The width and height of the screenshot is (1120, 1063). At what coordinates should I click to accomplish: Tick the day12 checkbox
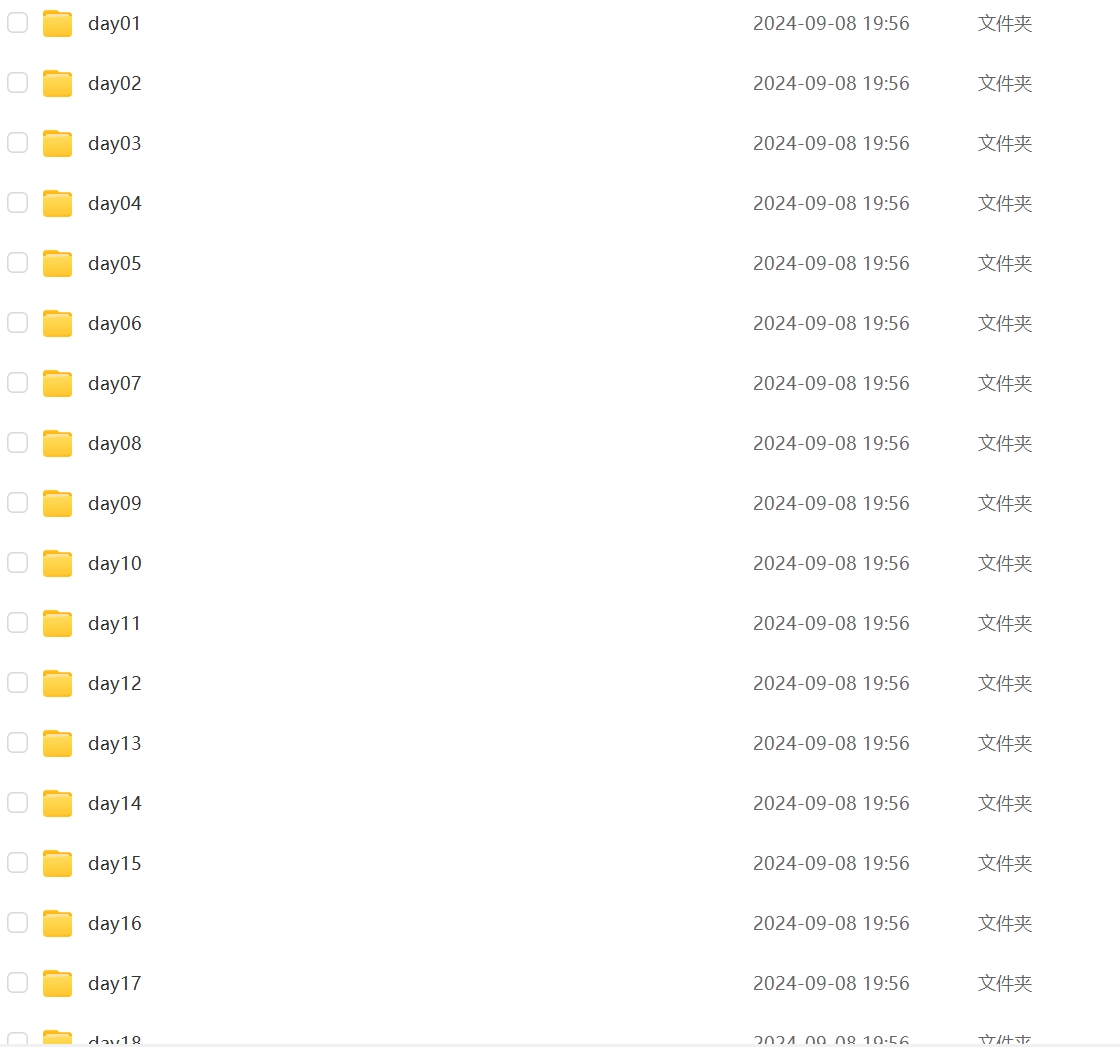click(18, 683)
